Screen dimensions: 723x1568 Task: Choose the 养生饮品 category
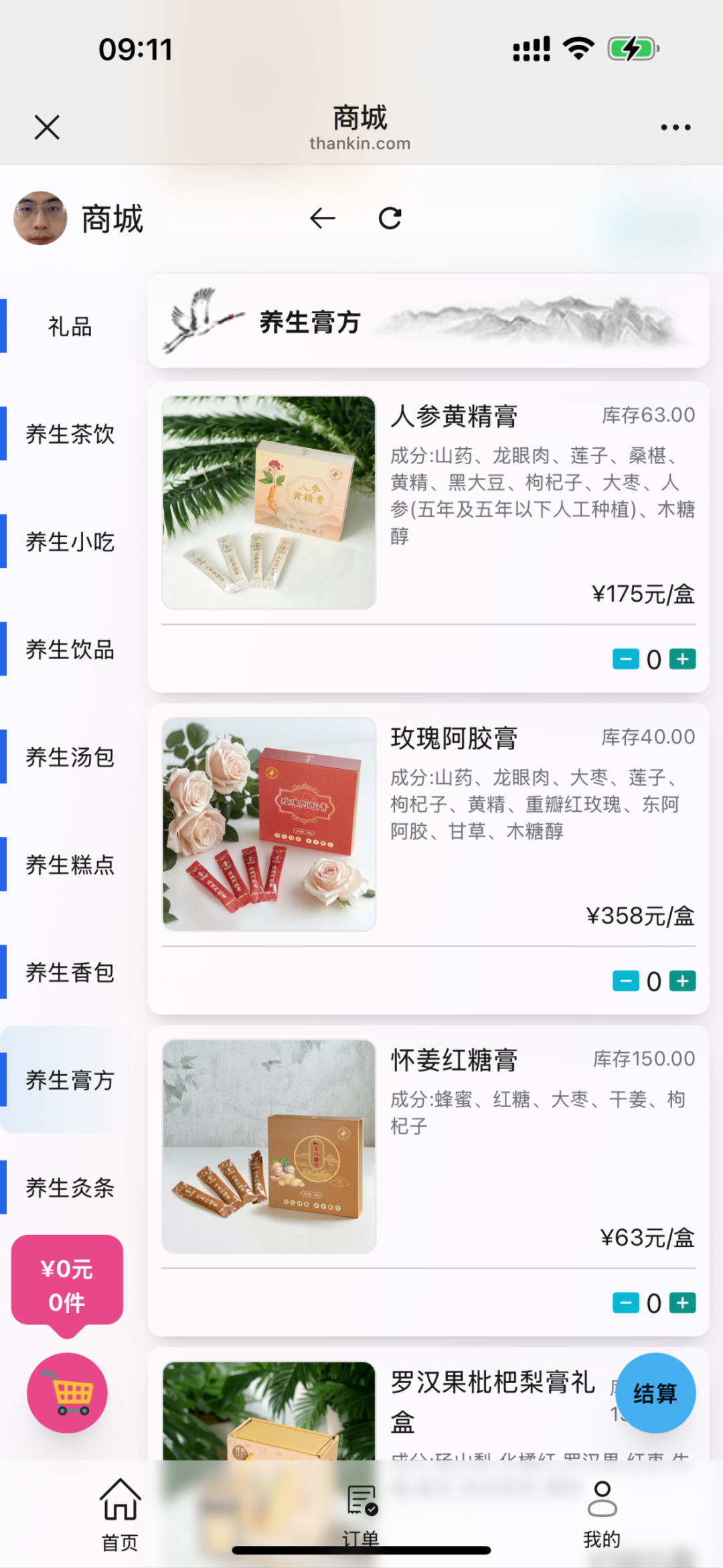pyautogui.click(x=70, y=649)
